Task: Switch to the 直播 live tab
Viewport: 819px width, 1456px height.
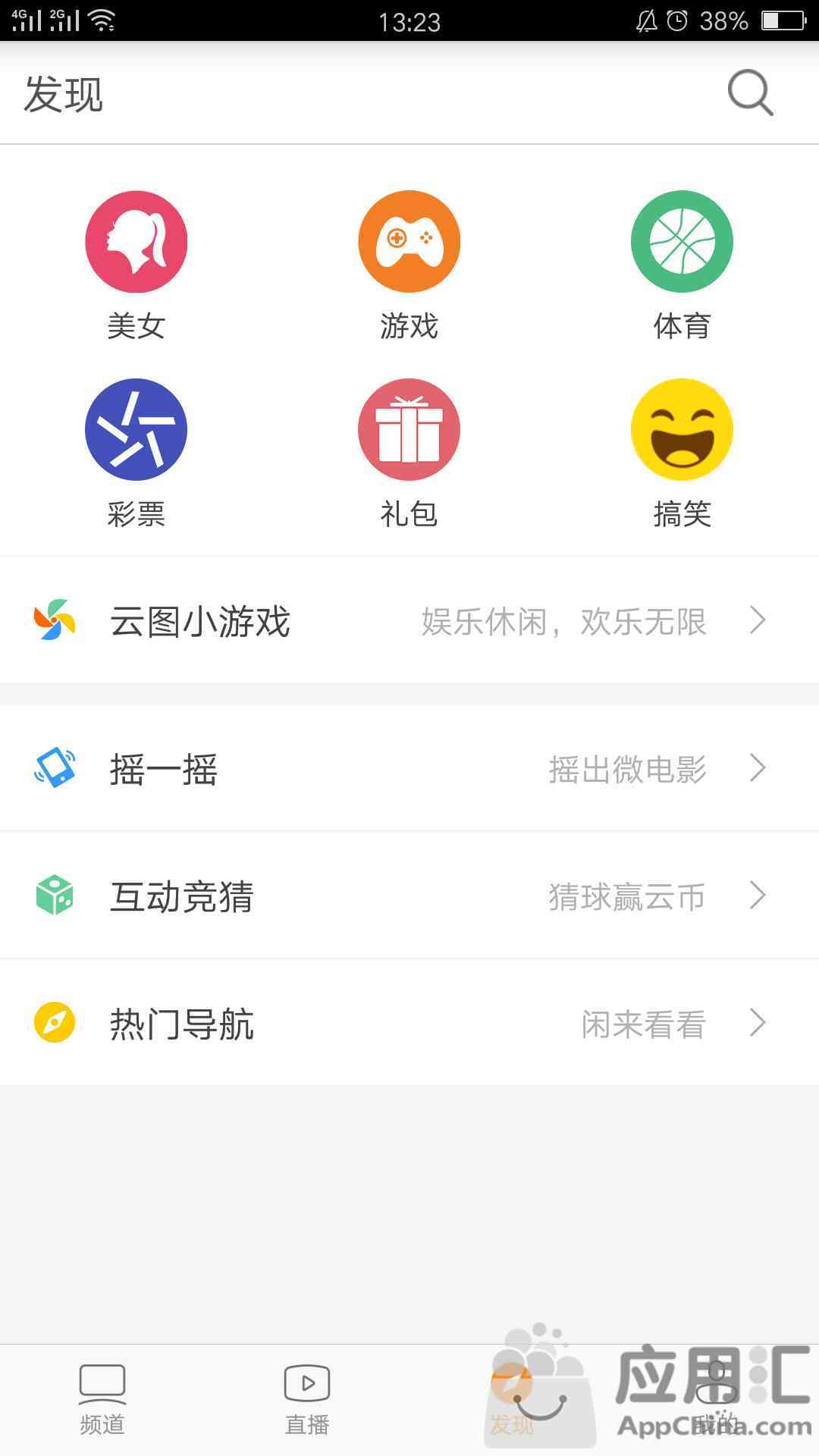Action: click(307, 1400)
